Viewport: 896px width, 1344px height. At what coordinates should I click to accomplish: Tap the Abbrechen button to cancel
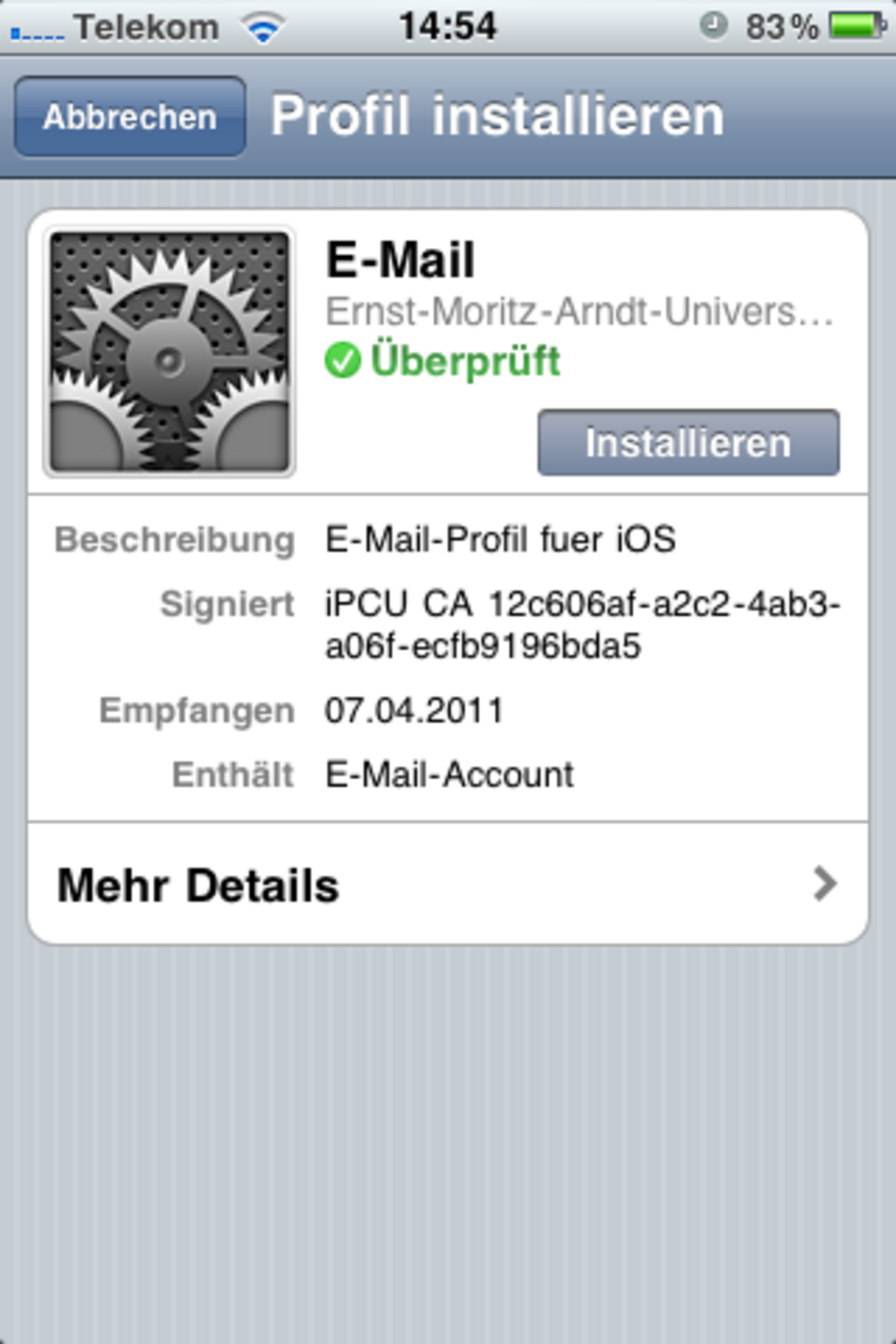coord(130,117)
